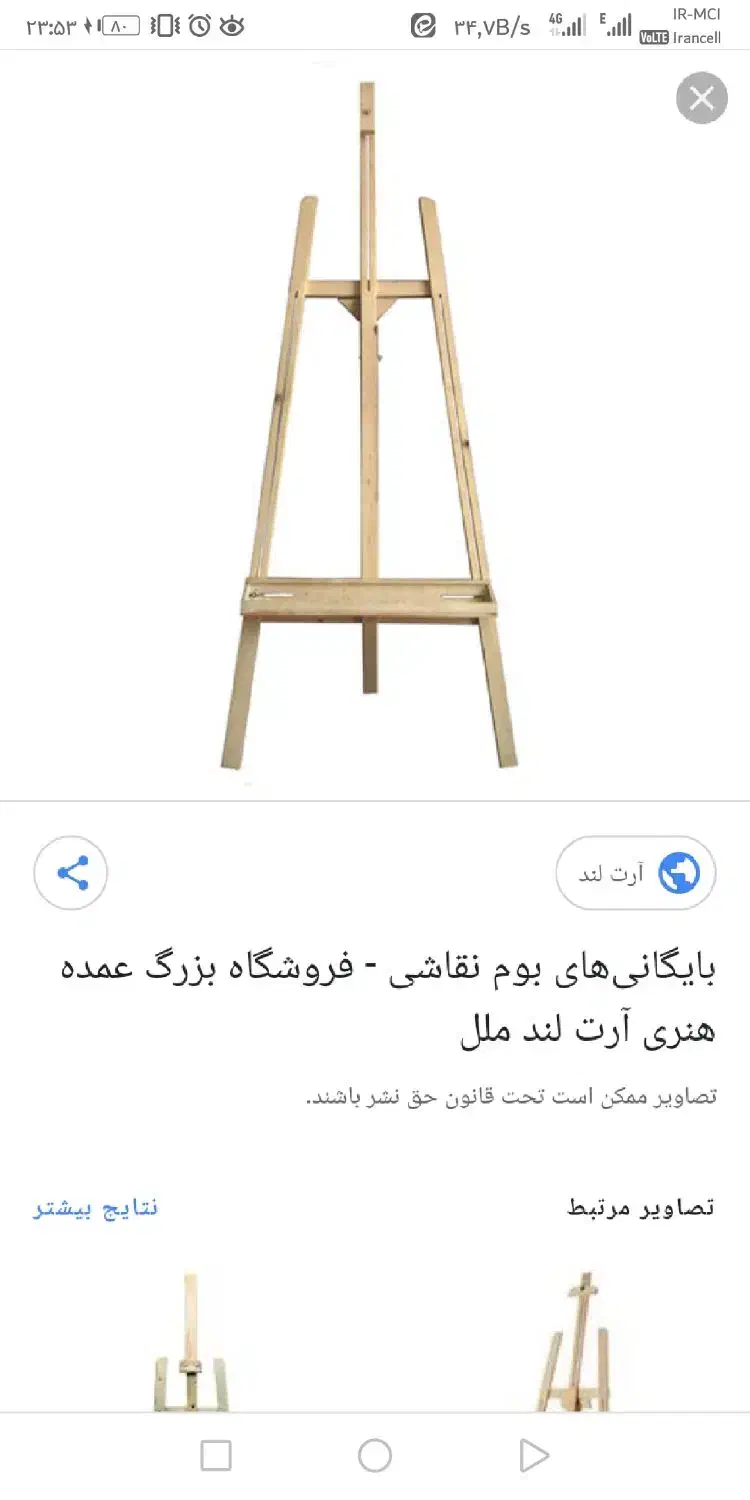Tap the vibration mode status icon

tap(163, 25)
